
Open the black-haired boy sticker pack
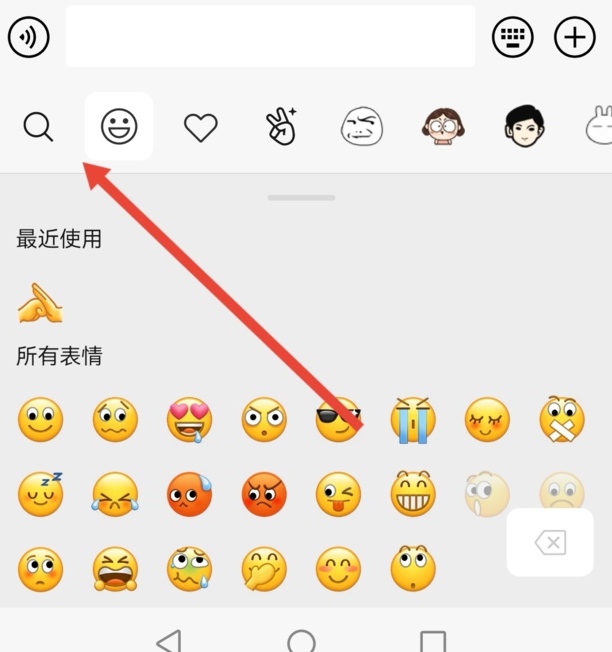click(x=524, y=127)
